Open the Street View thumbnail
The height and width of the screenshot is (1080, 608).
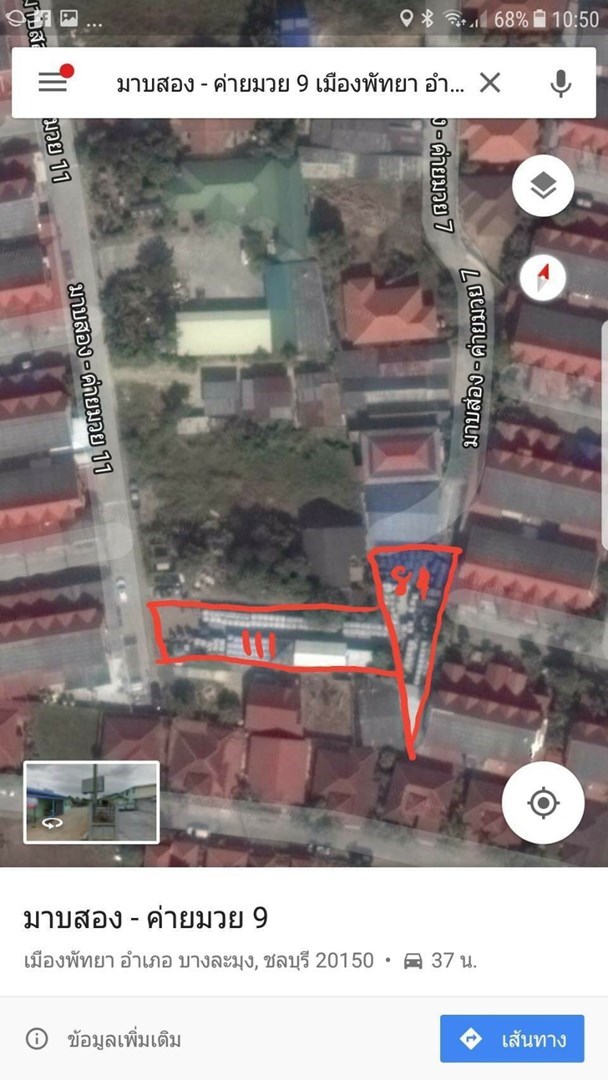coord(92,802)
